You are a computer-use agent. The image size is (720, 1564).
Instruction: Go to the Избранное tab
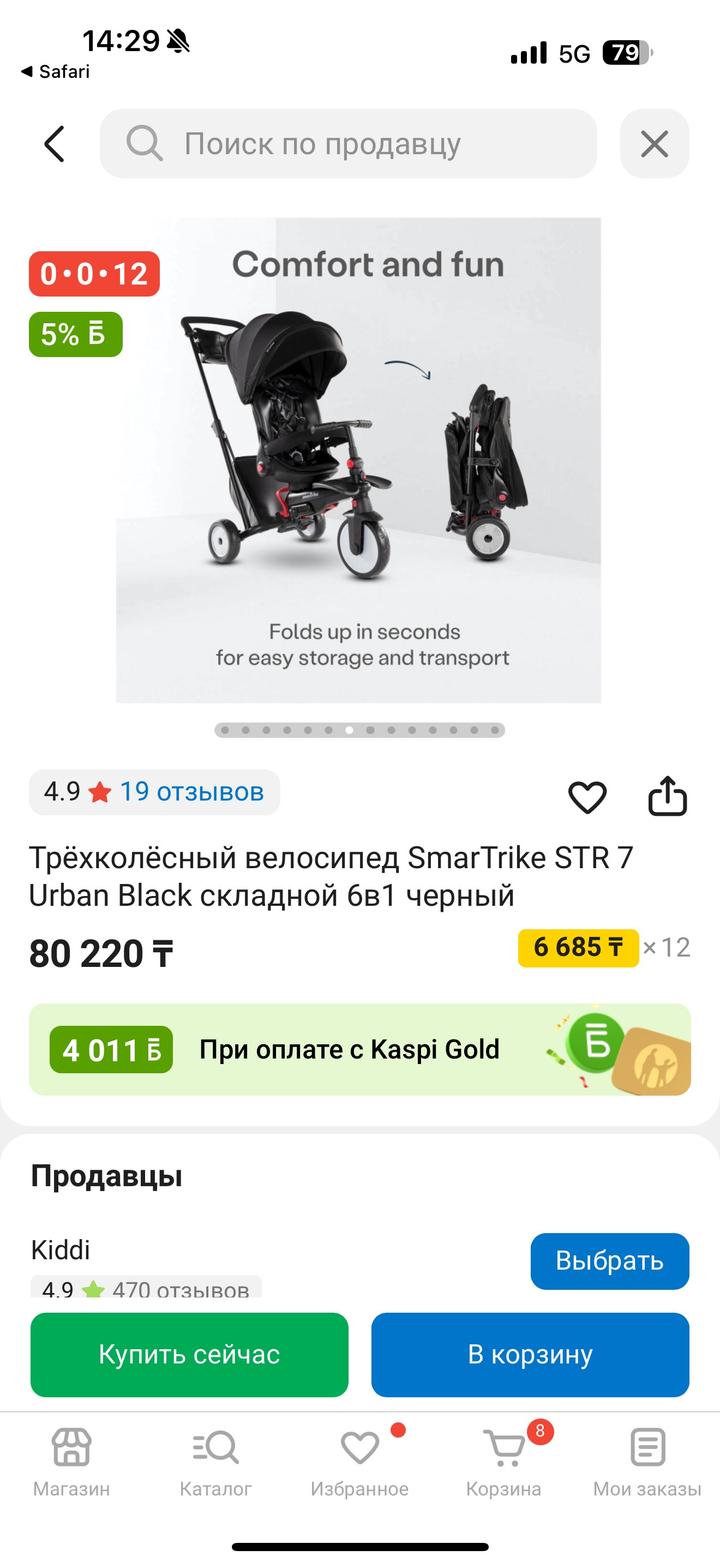point(359,1461)
